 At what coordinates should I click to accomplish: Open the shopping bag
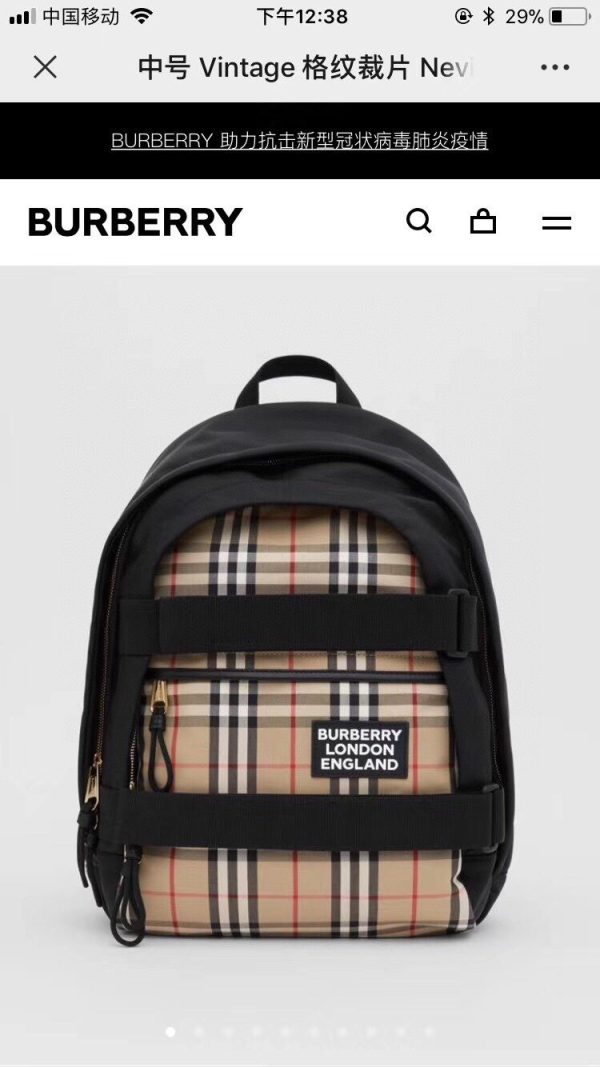tap(483, 221)
